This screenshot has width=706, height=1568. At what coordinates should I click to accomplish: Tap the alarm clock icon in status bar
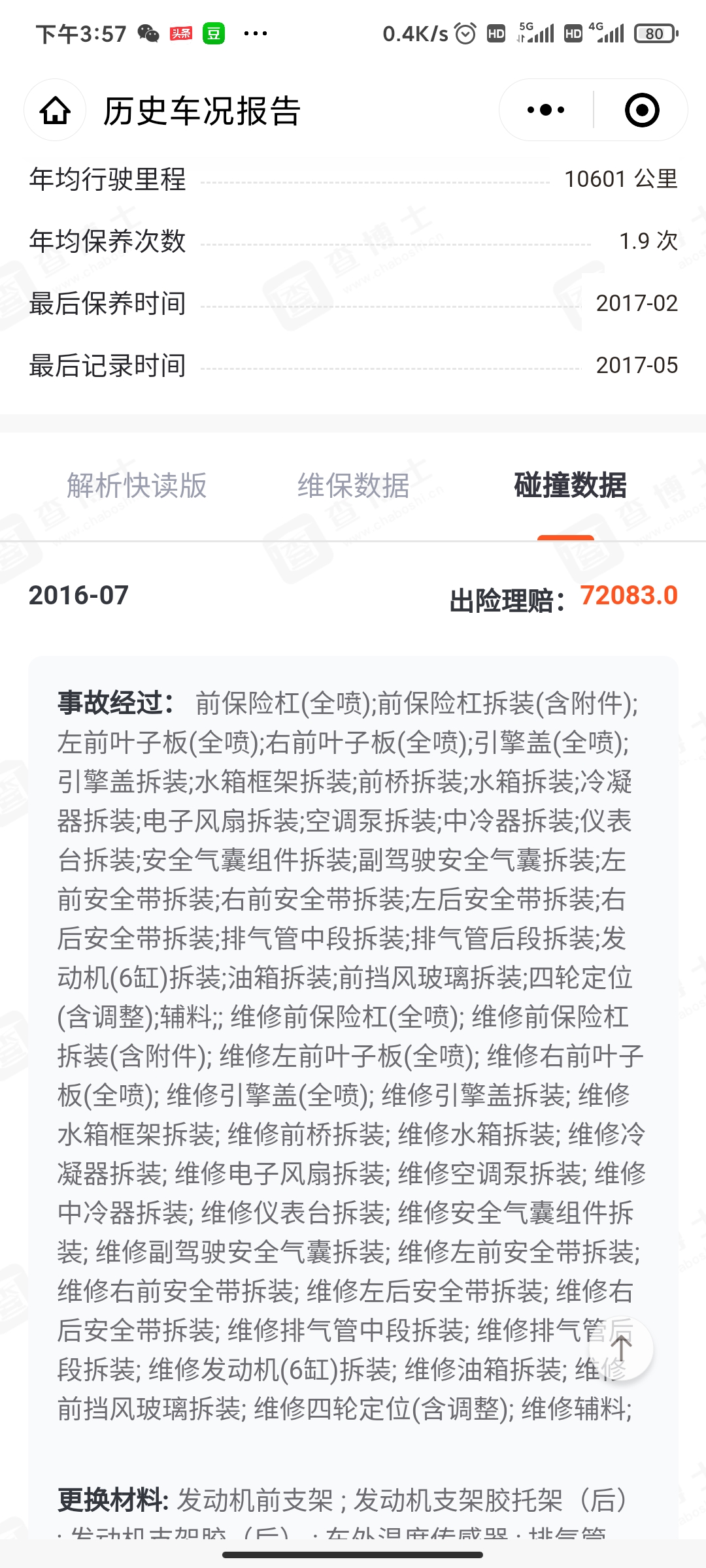(x=464, y=34)
